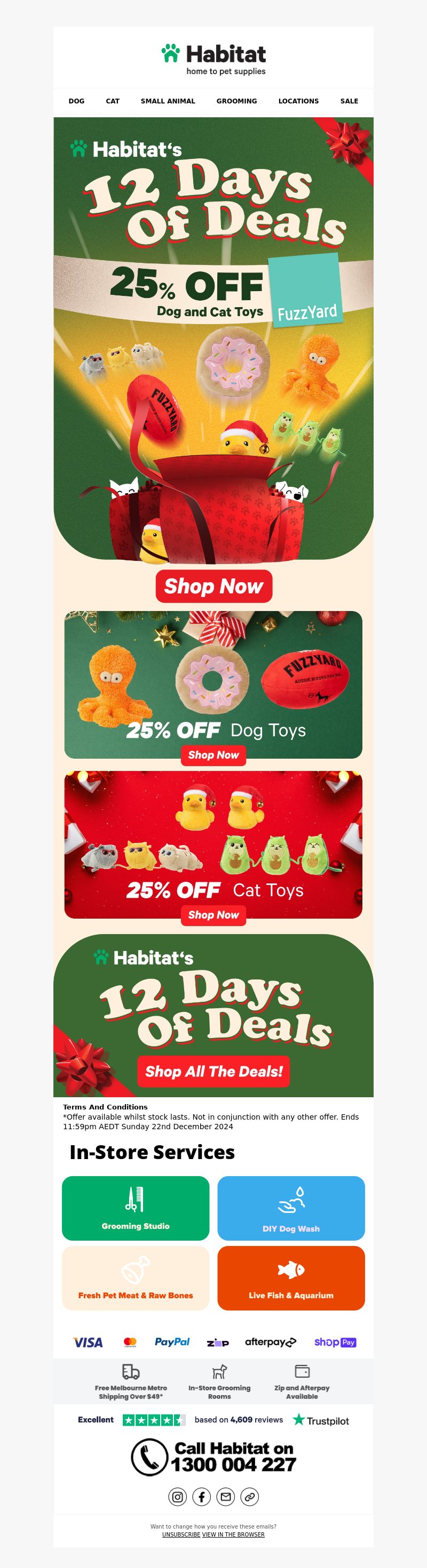Image resolution: width=427 pixels, height=1568 pixels.
Task: Open the GROOMING menu item
Action: coord(236,101)
